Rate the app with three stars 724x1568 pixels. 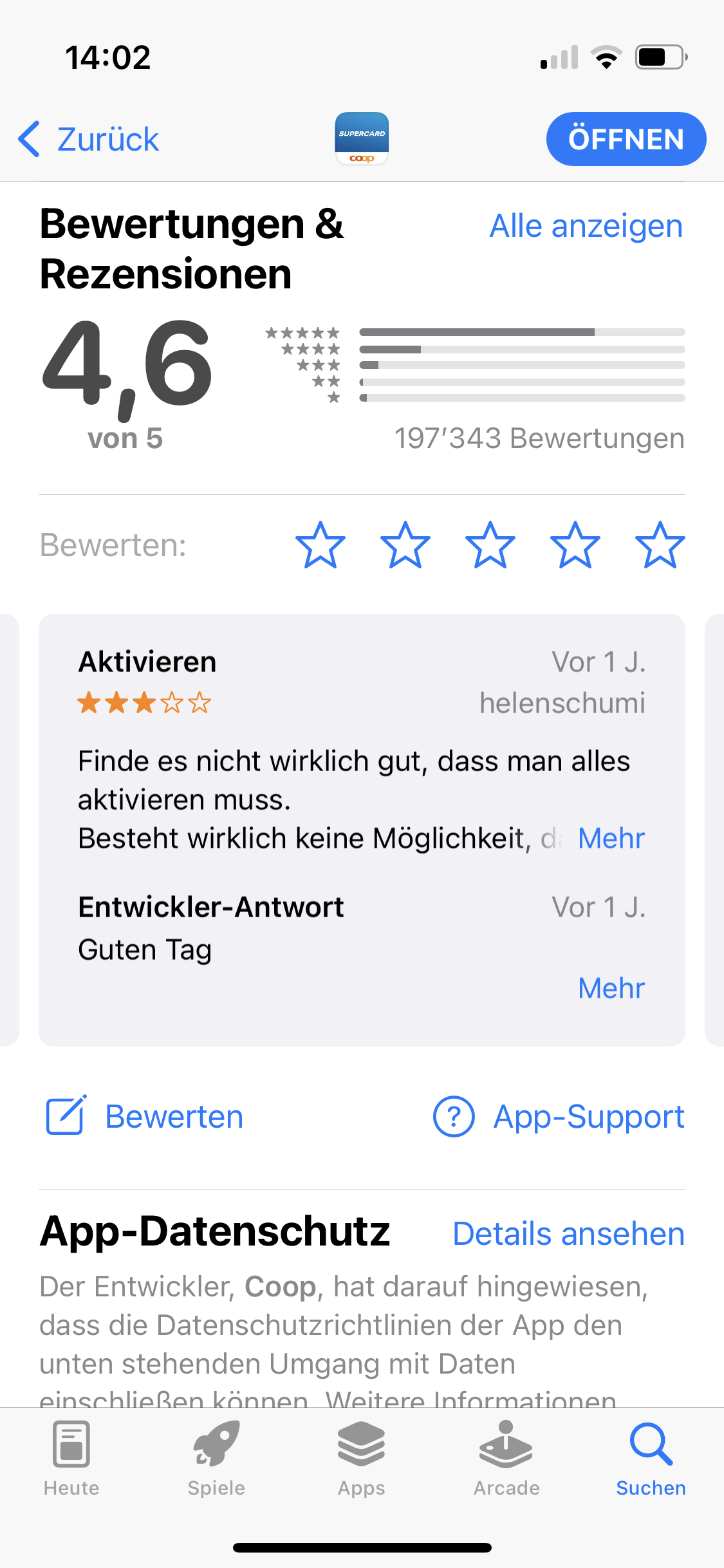point(490,545)
